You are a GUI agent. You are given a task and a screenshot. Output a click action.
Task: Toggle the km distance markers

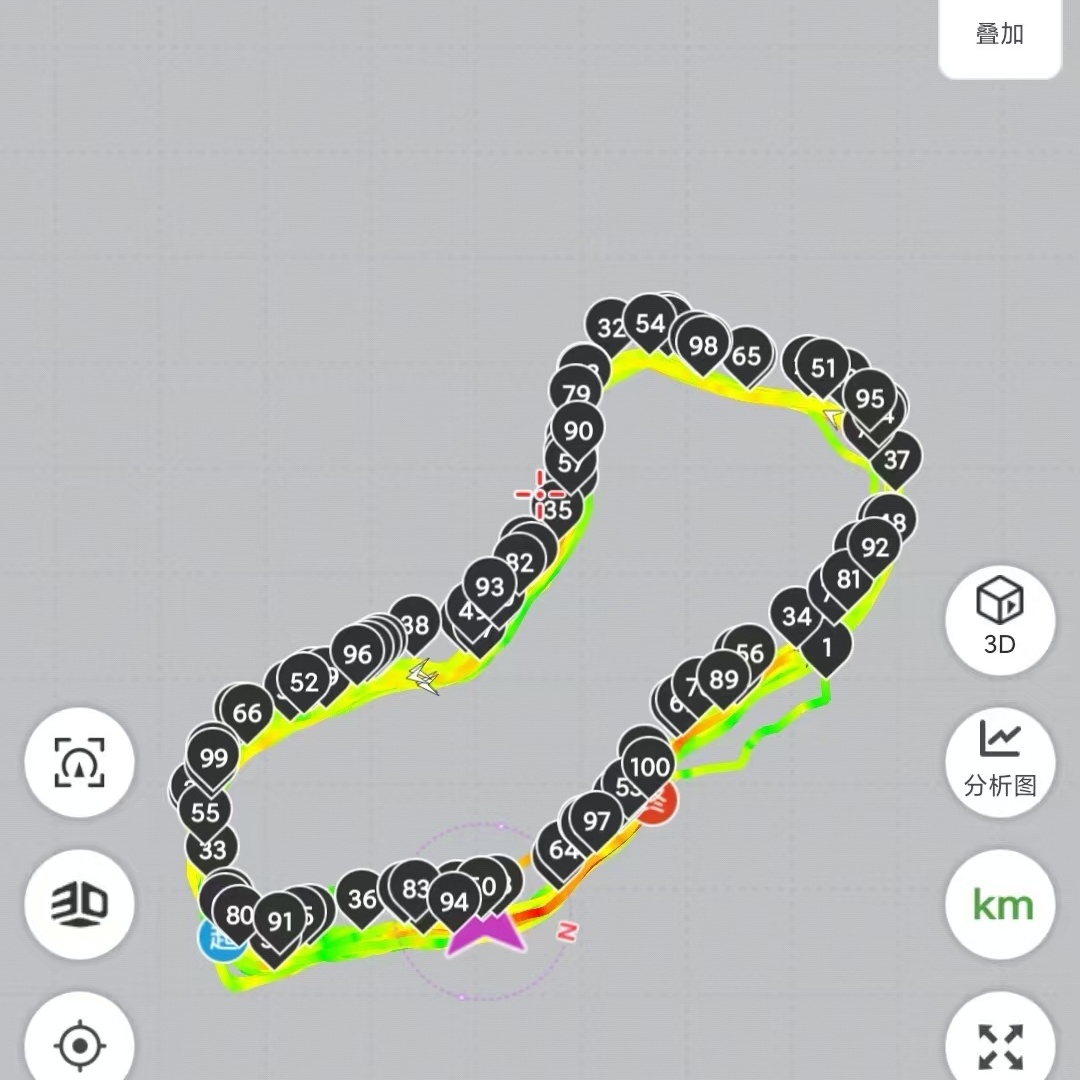(x=1001, y=905)
